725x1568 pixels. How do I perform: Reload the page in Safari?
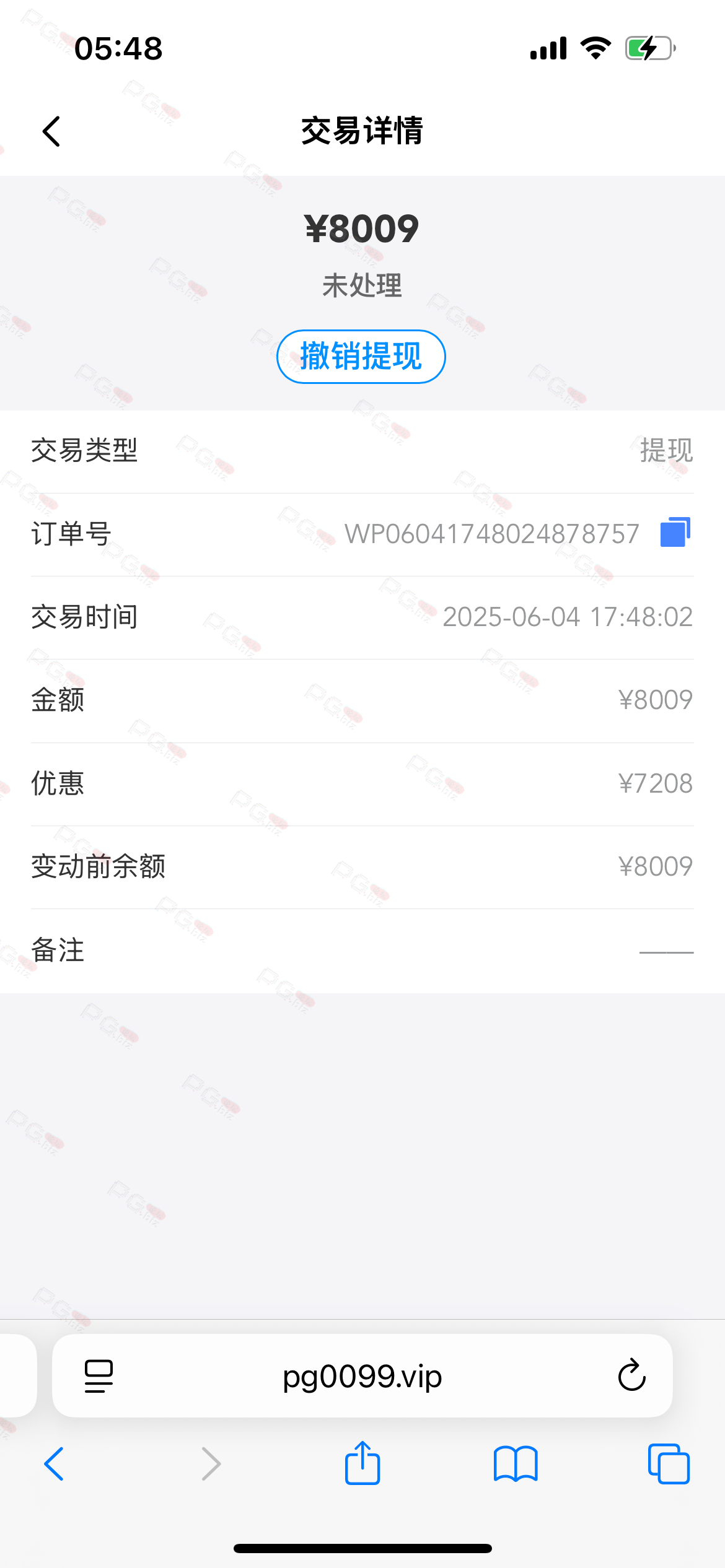coord(631,1375)
